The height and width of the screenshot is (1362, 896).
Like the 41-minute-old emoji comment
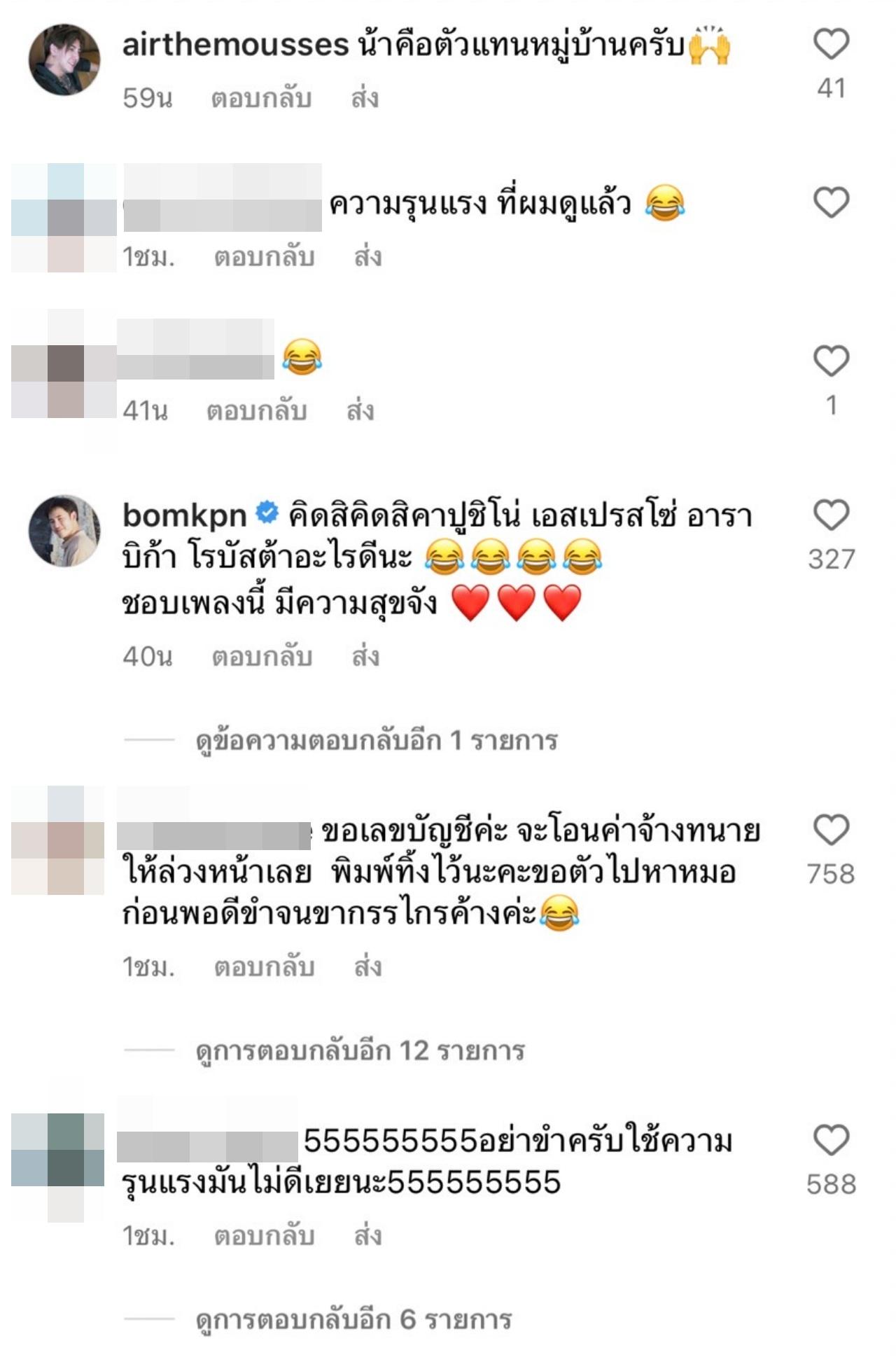pyautogui.click(x=831, y=361)
